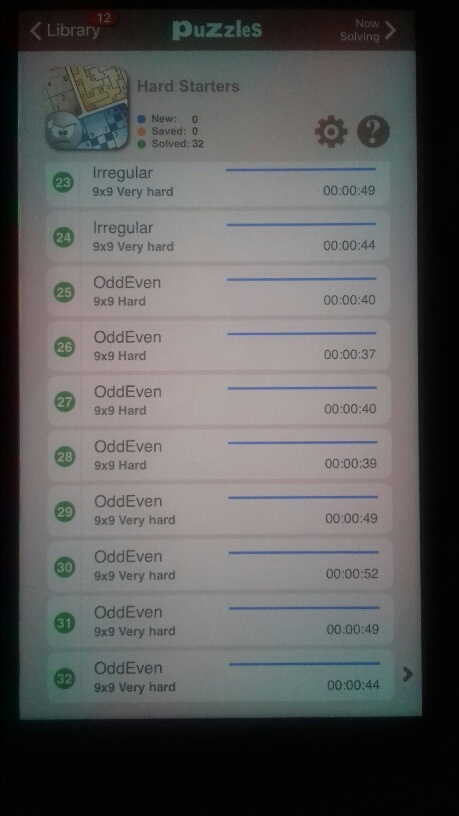Open the help question mark
Screen dimensions: 459x816
click(373, 132)
